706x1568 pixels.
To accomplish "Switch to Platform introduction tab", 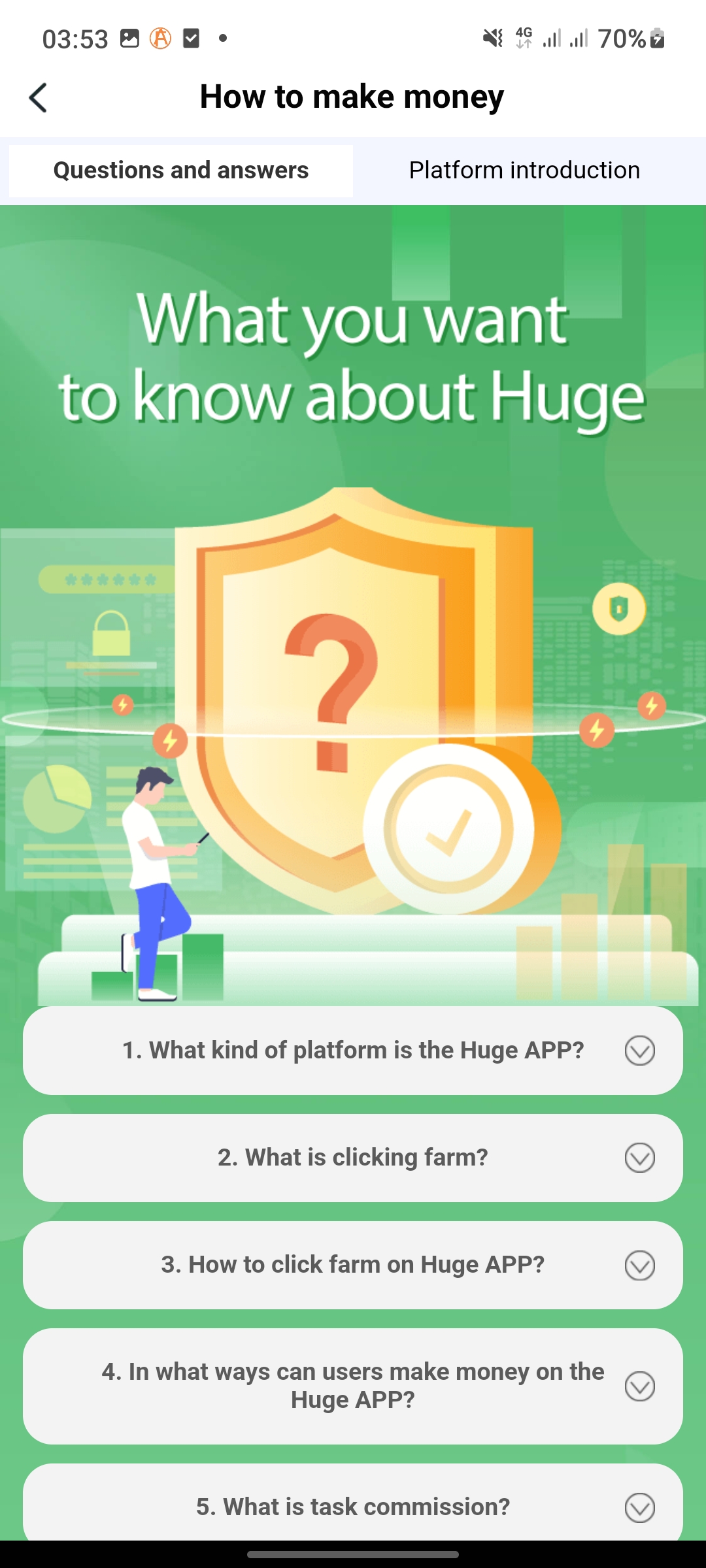I will (x=524, y=171).
